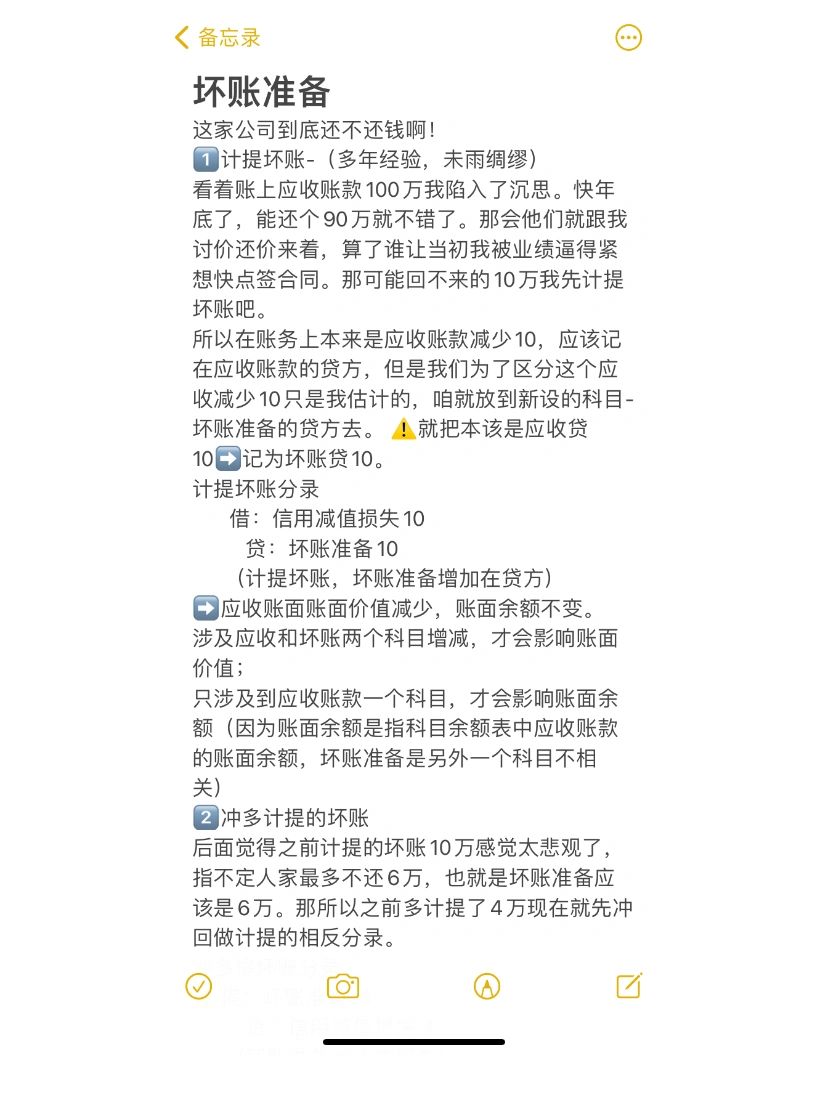
Task: Open the markup pen tool
Action: click(486, 986)
